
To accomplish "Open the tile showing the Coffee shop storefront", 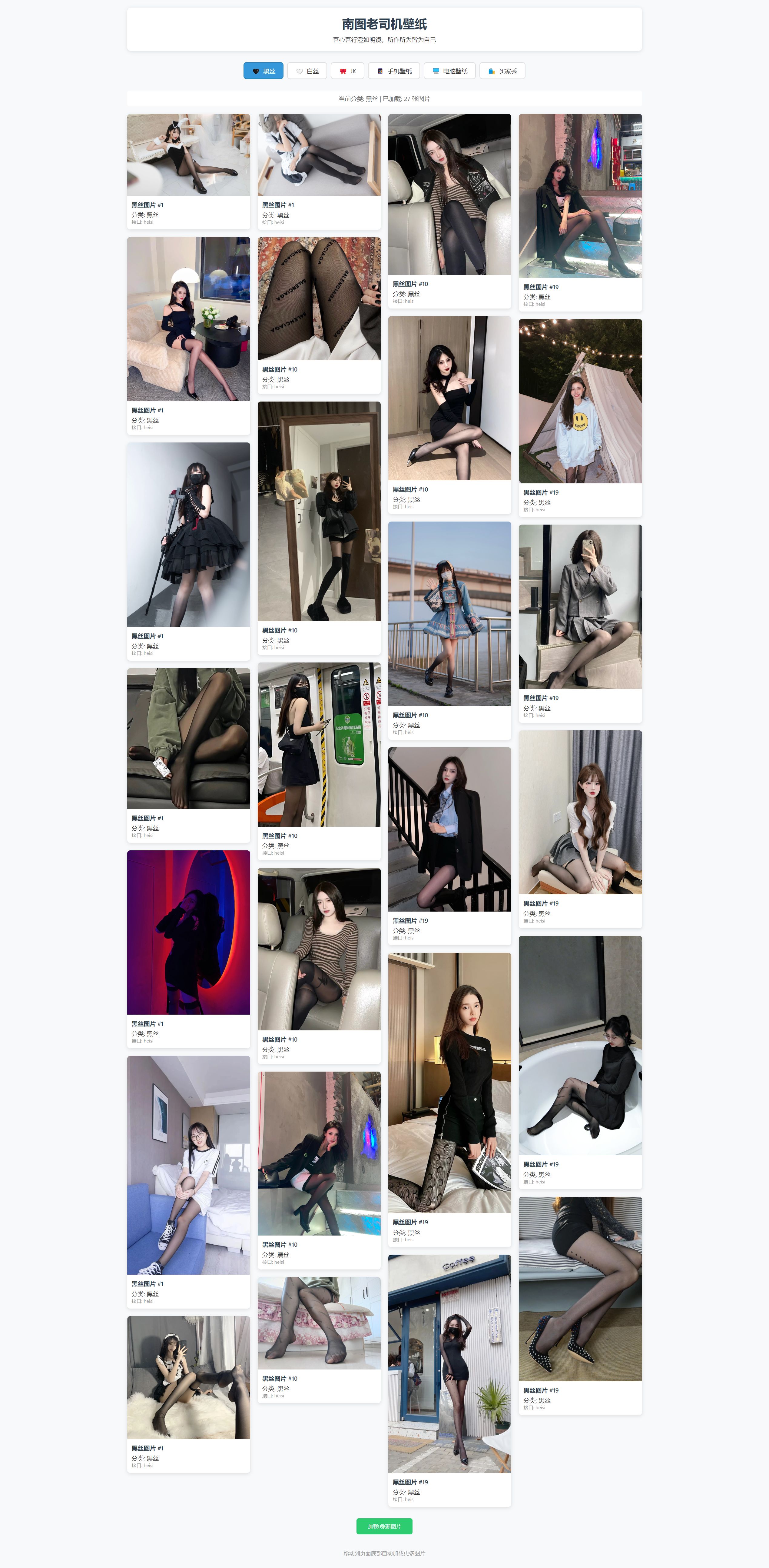I will pyautogui.click(x=449, y=1363).
